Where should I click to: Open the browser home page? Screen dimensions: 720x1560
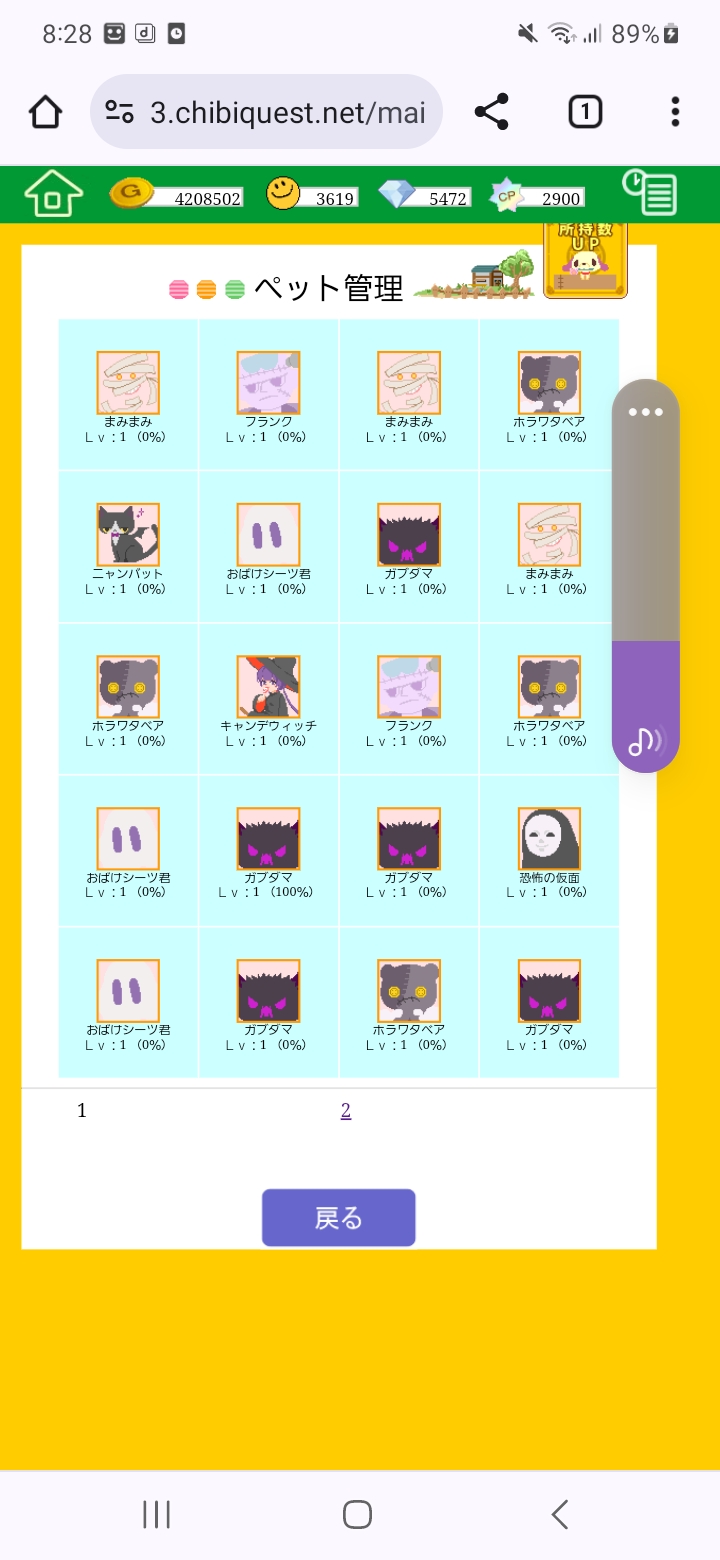[x=46, y=112]
